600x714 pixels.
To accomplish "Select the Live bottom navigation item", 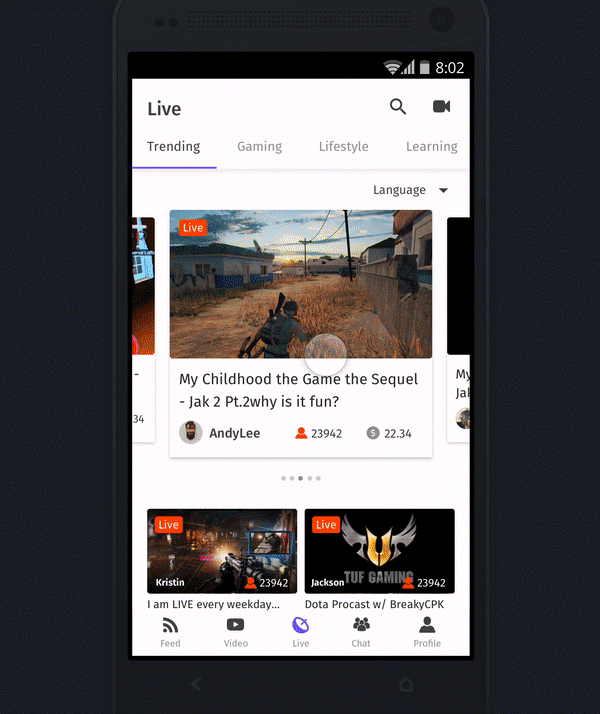I will point(300,631).
